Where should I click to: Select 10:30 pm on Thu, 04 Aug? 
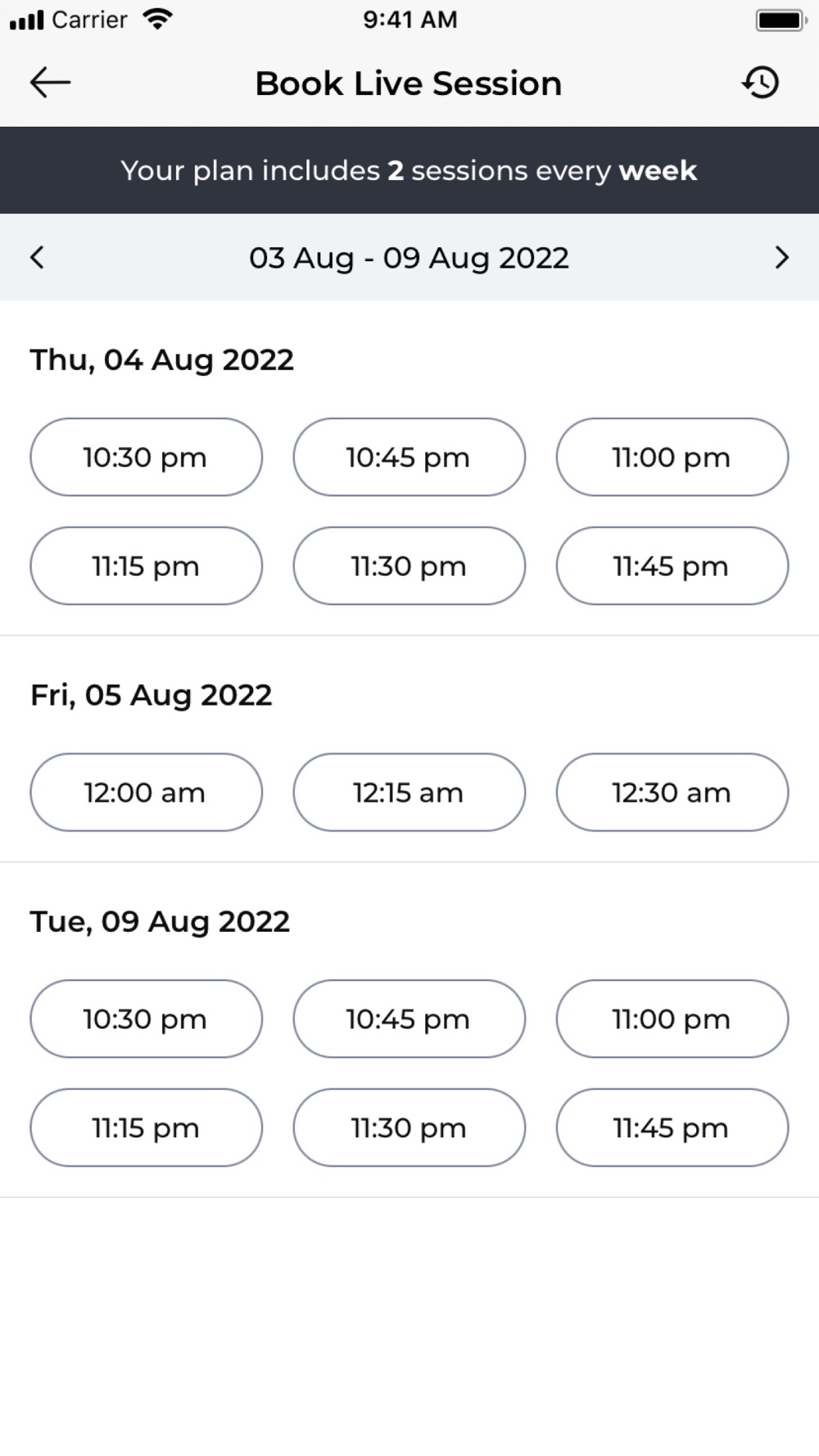coord(147,457)
